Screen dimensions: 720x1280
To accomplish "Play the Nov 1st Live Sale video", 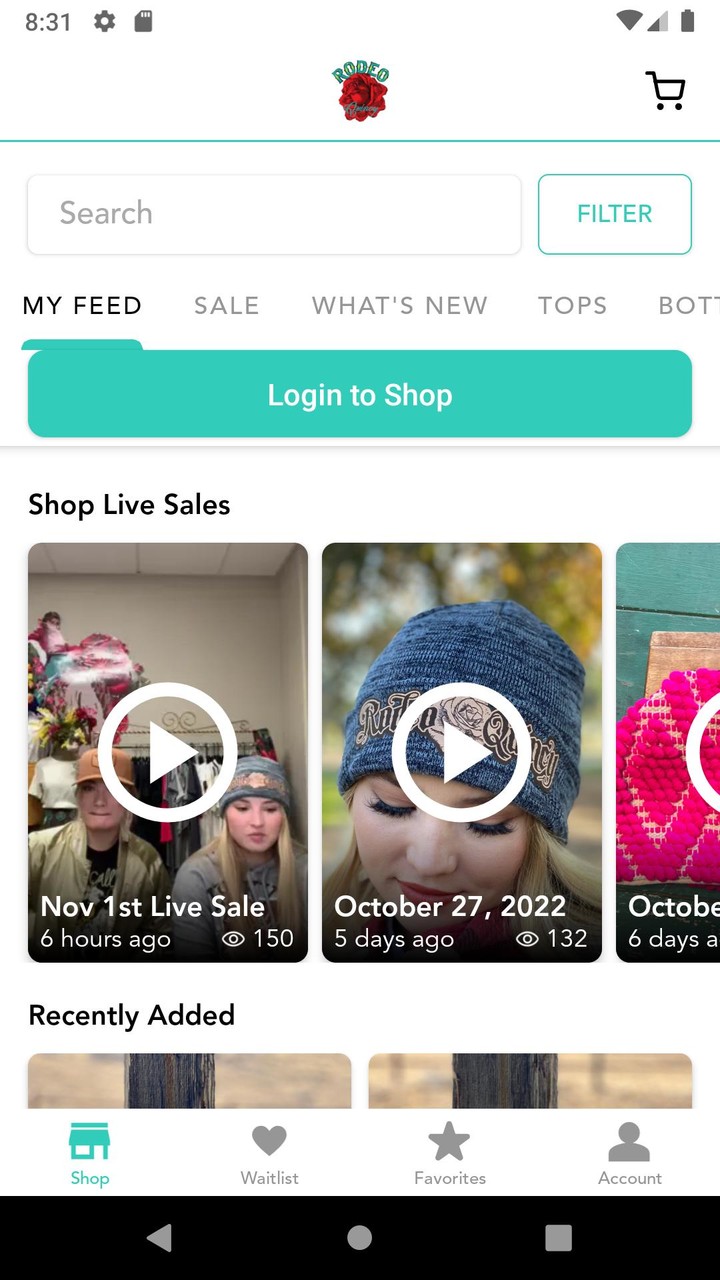I will click(x=168, y=752).
